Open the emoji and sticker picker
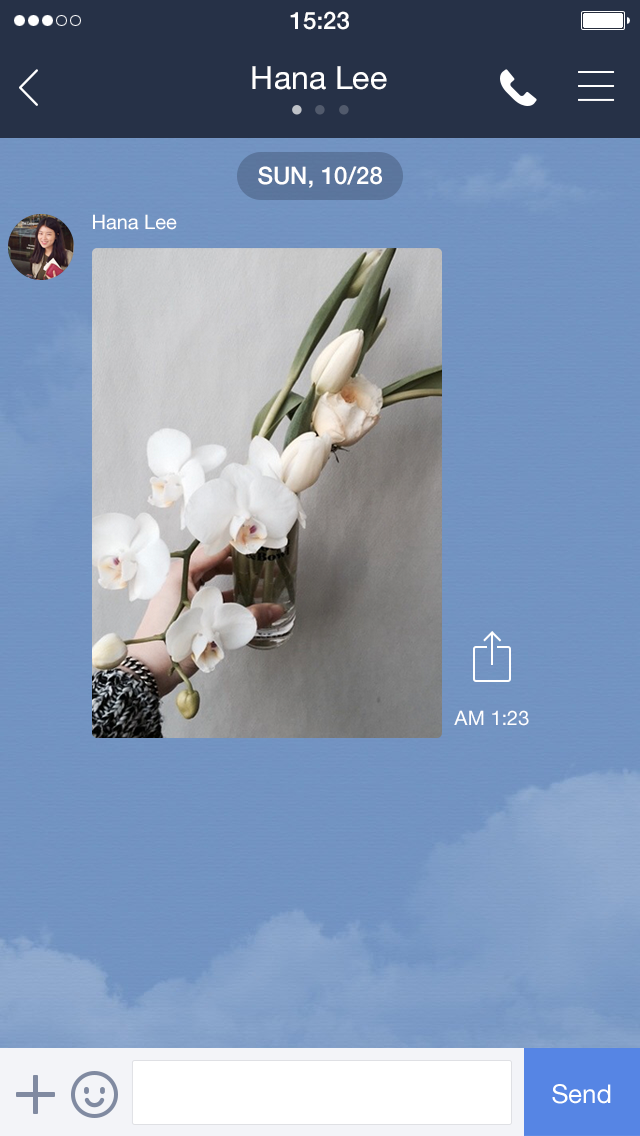 click(94, 1094)
